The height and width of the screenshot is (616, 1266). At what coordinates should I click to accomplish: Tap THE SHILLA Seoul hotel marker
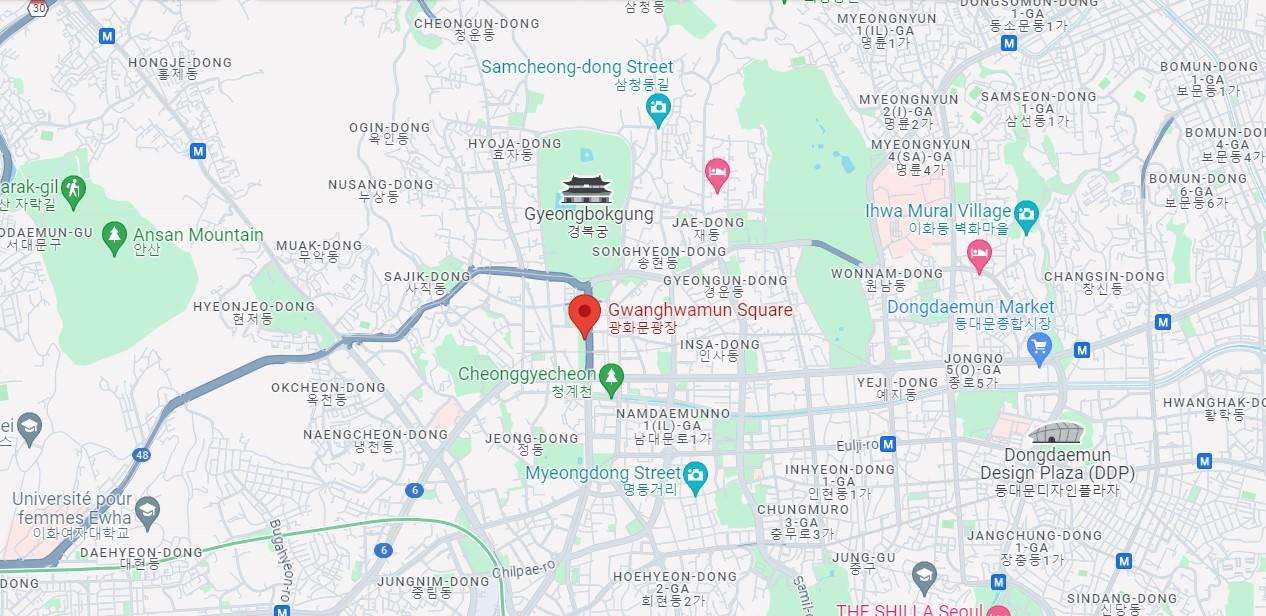pos(997,611)
